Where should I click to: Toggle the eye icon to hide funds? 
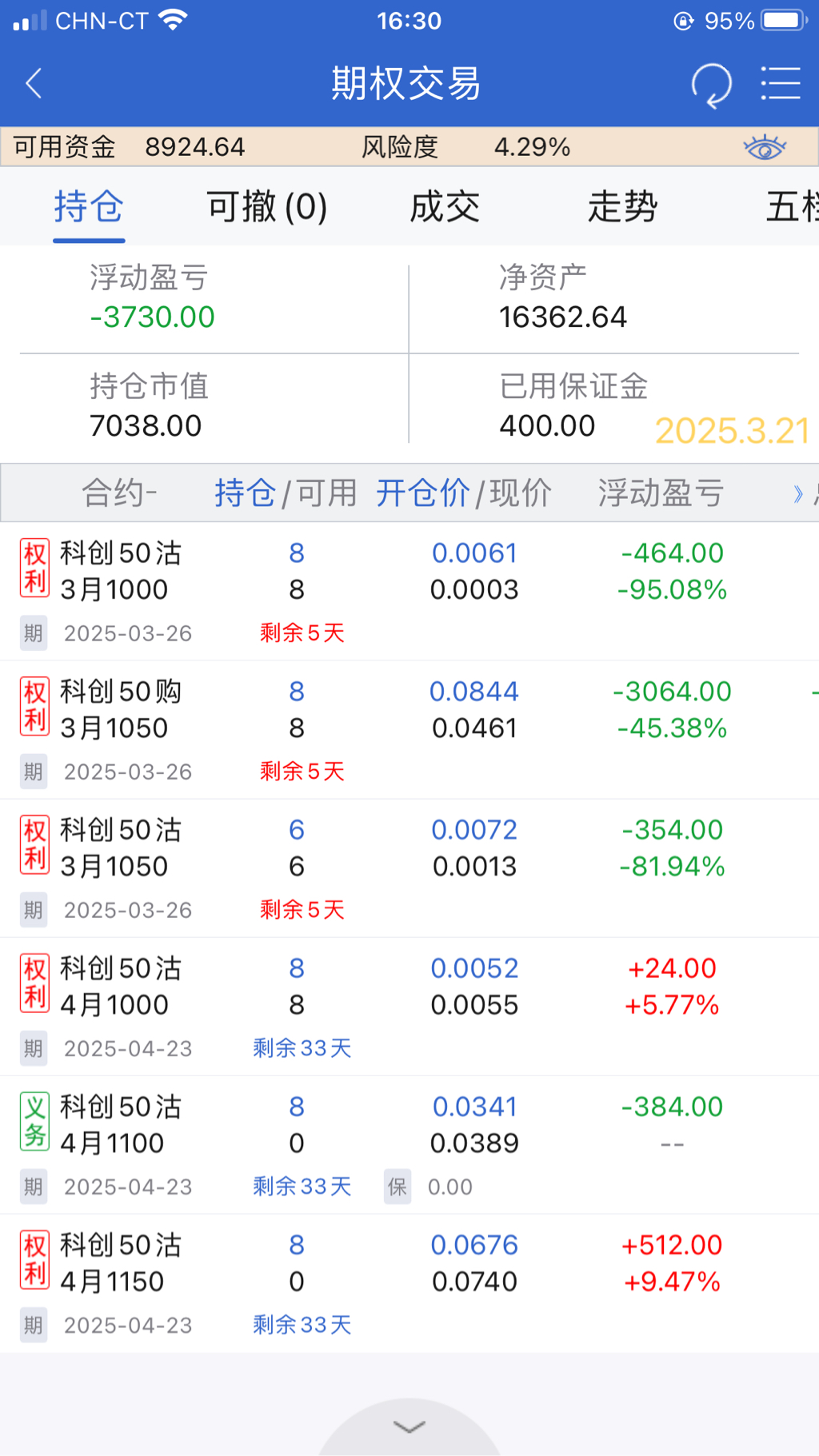point(764,147)
